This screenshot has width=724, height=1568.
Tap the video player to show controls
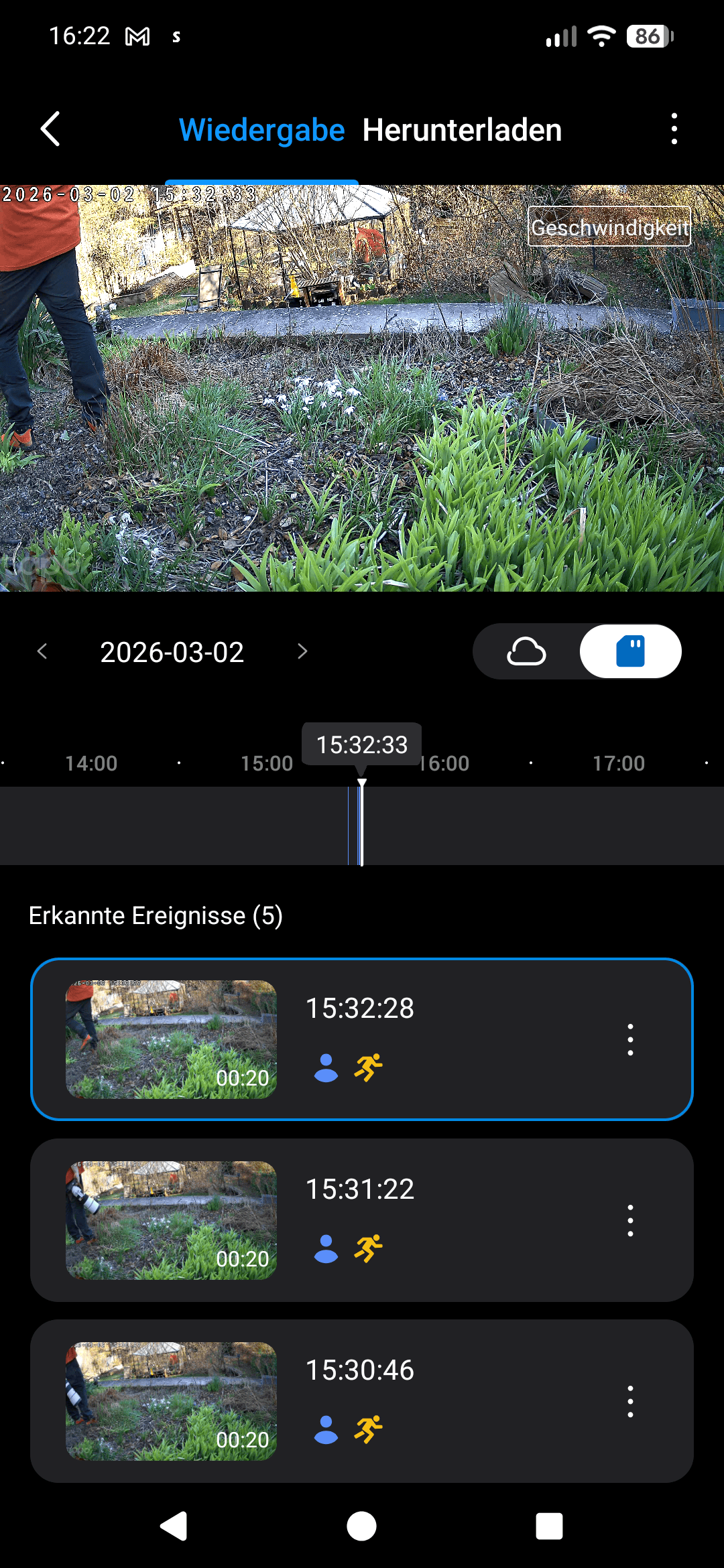362,402
